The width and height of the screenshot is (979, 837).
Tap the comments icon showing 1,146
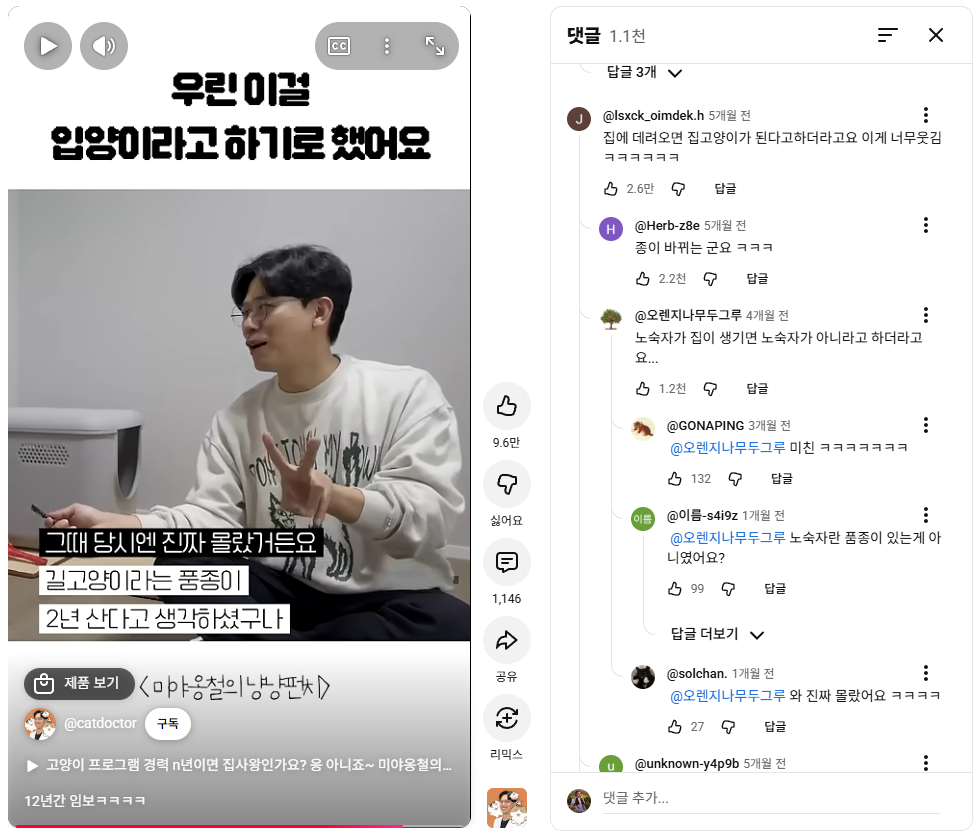point(507,562)
